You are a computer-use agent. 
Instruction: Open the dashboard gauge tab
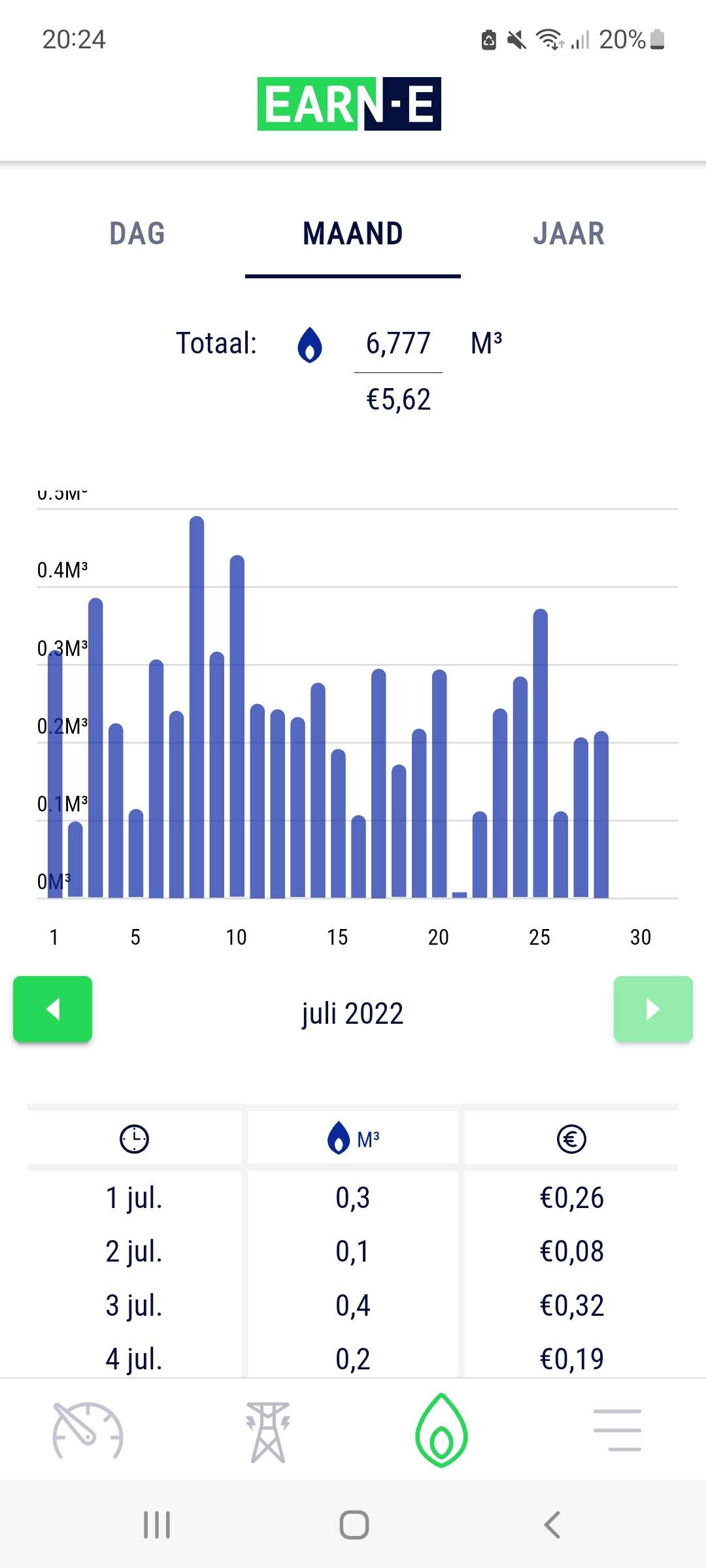pos(88,1431)
